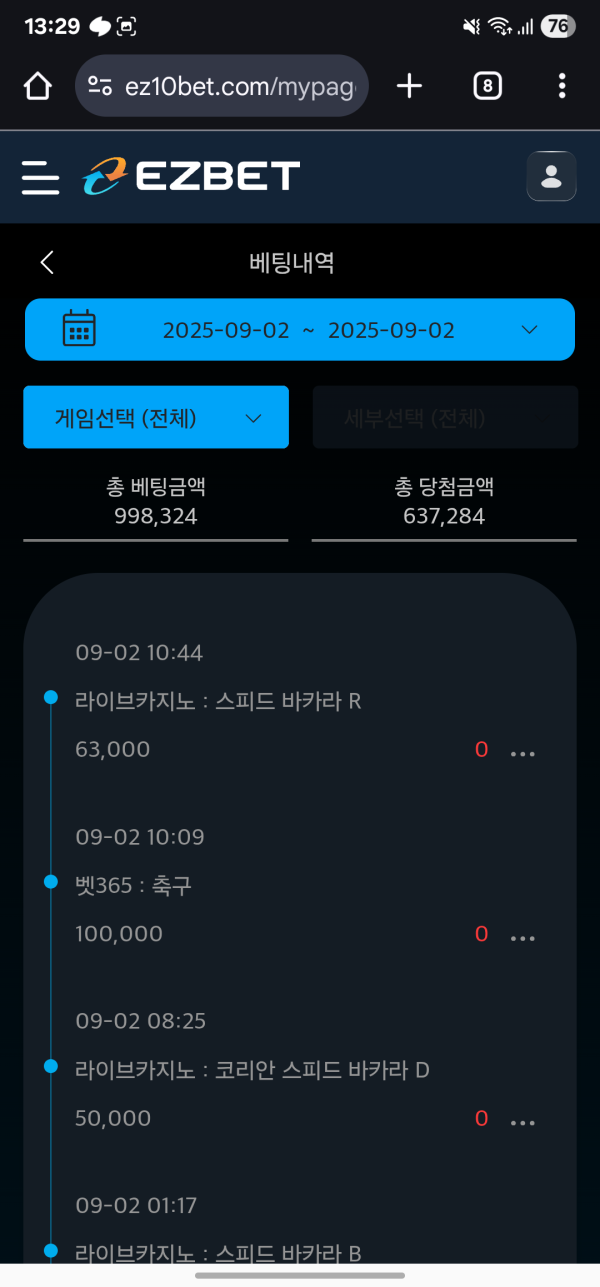This screenshot has height=1287, width=600.
Task: Open the hamburger side menu
Action: [x=40, y=177]
